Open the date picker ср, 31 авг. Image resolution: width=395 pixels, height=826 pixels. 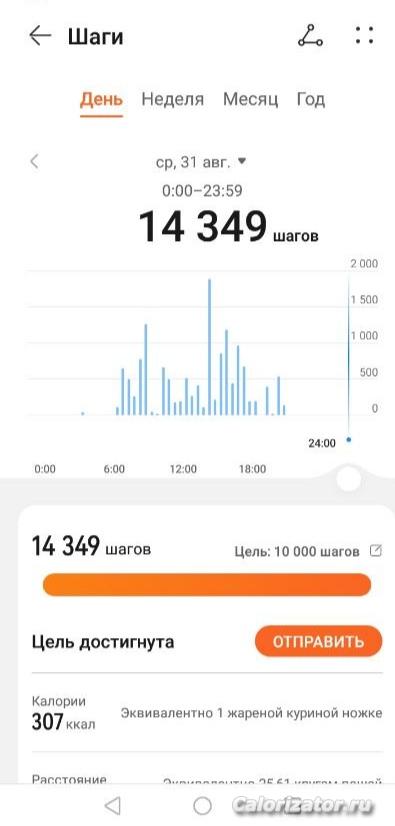coord(201,162)
